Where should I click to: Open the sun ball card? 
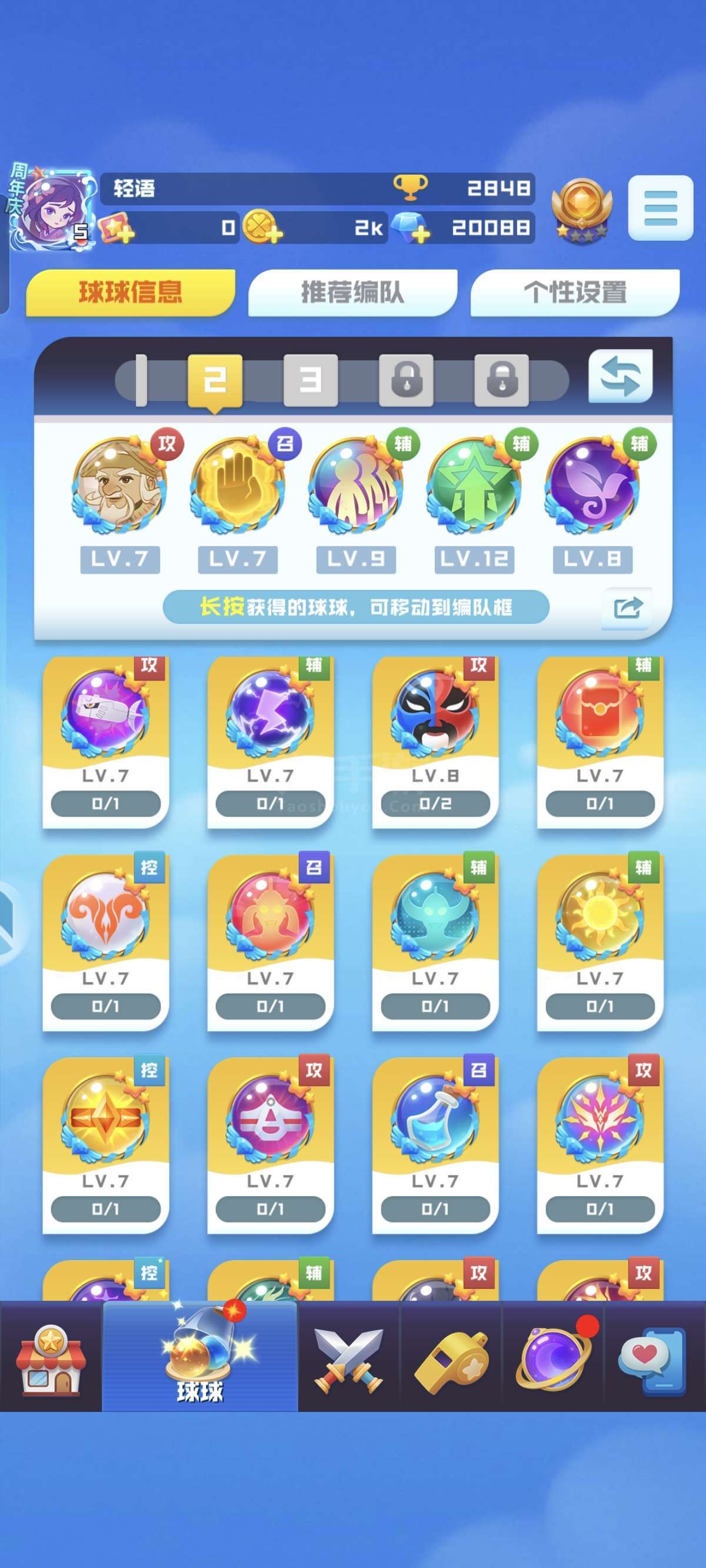tap(600, 942)
